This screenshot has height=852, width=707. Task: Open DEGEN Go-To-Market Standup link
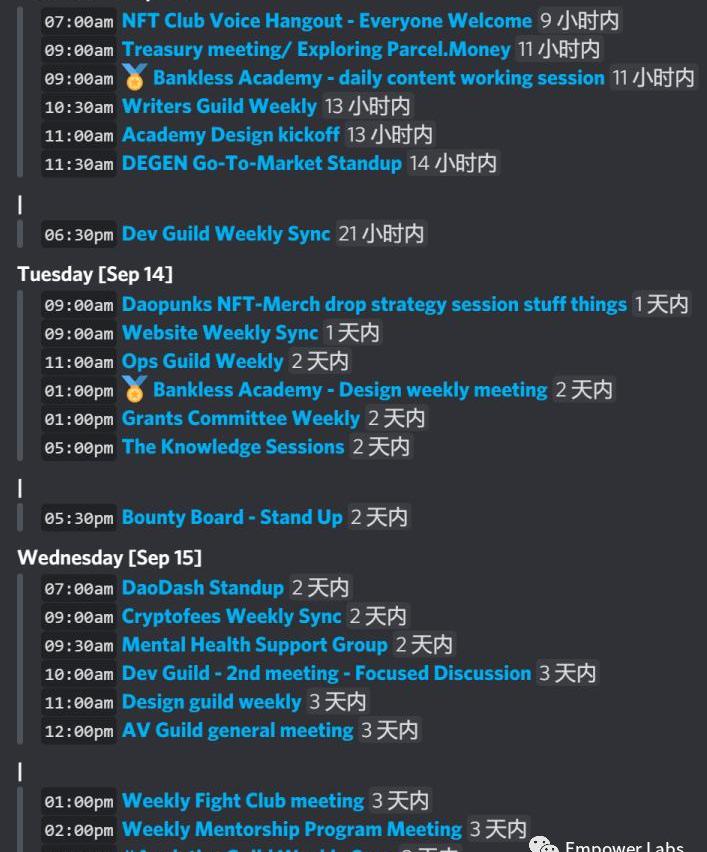click(x=261, y=163)
